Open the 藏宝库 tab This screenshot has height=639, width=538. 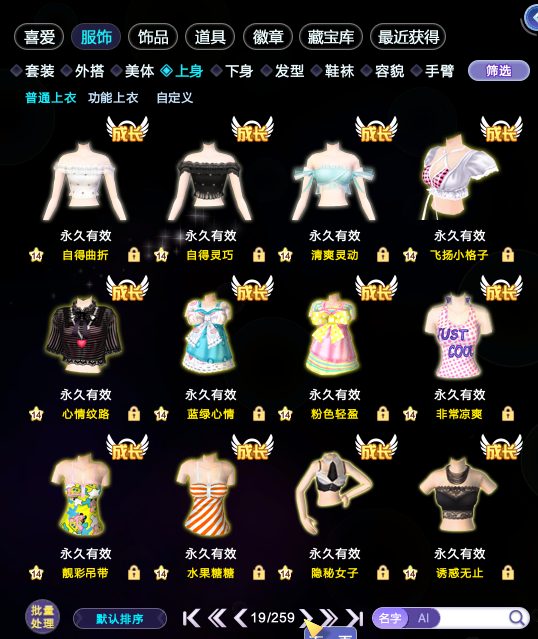(331, 37)
